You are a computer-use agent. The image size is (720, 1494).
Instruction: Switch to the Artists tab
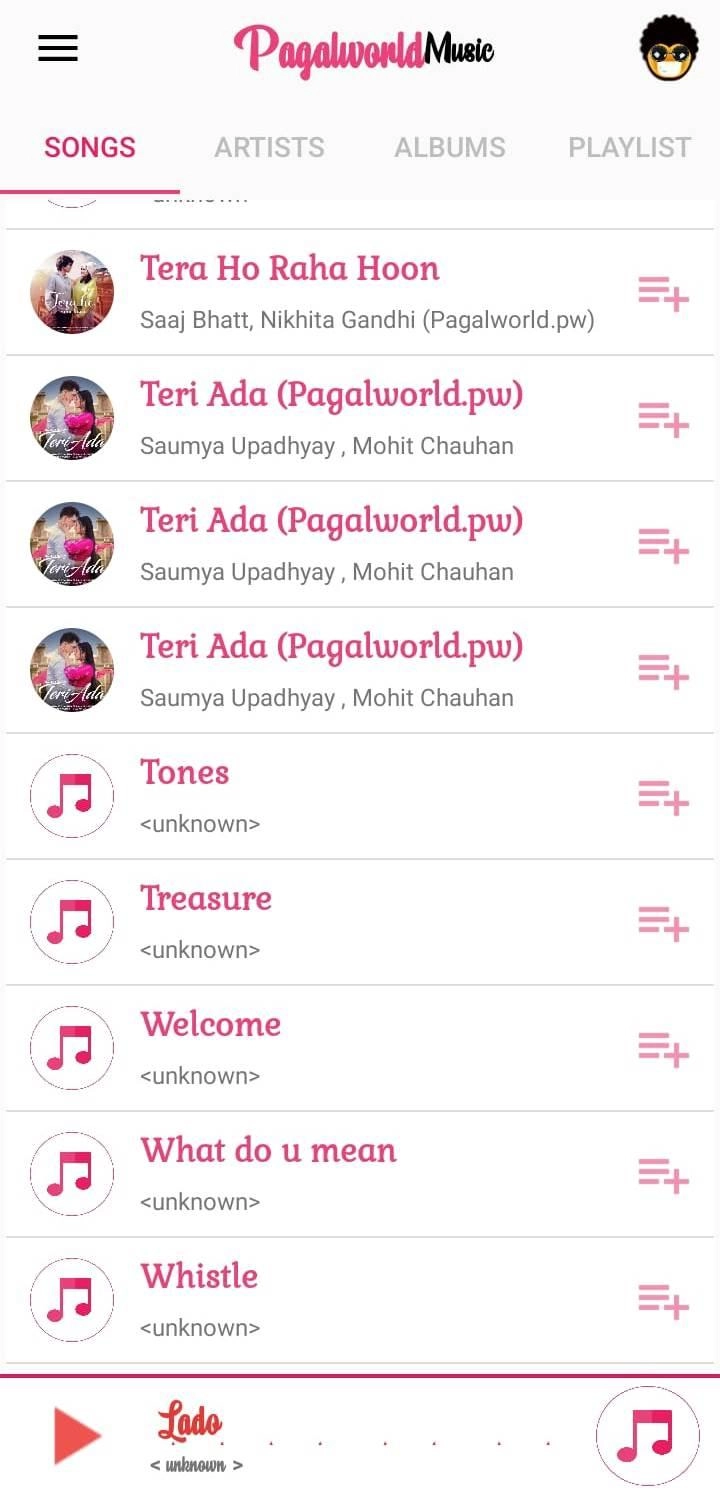pos(269,148)
